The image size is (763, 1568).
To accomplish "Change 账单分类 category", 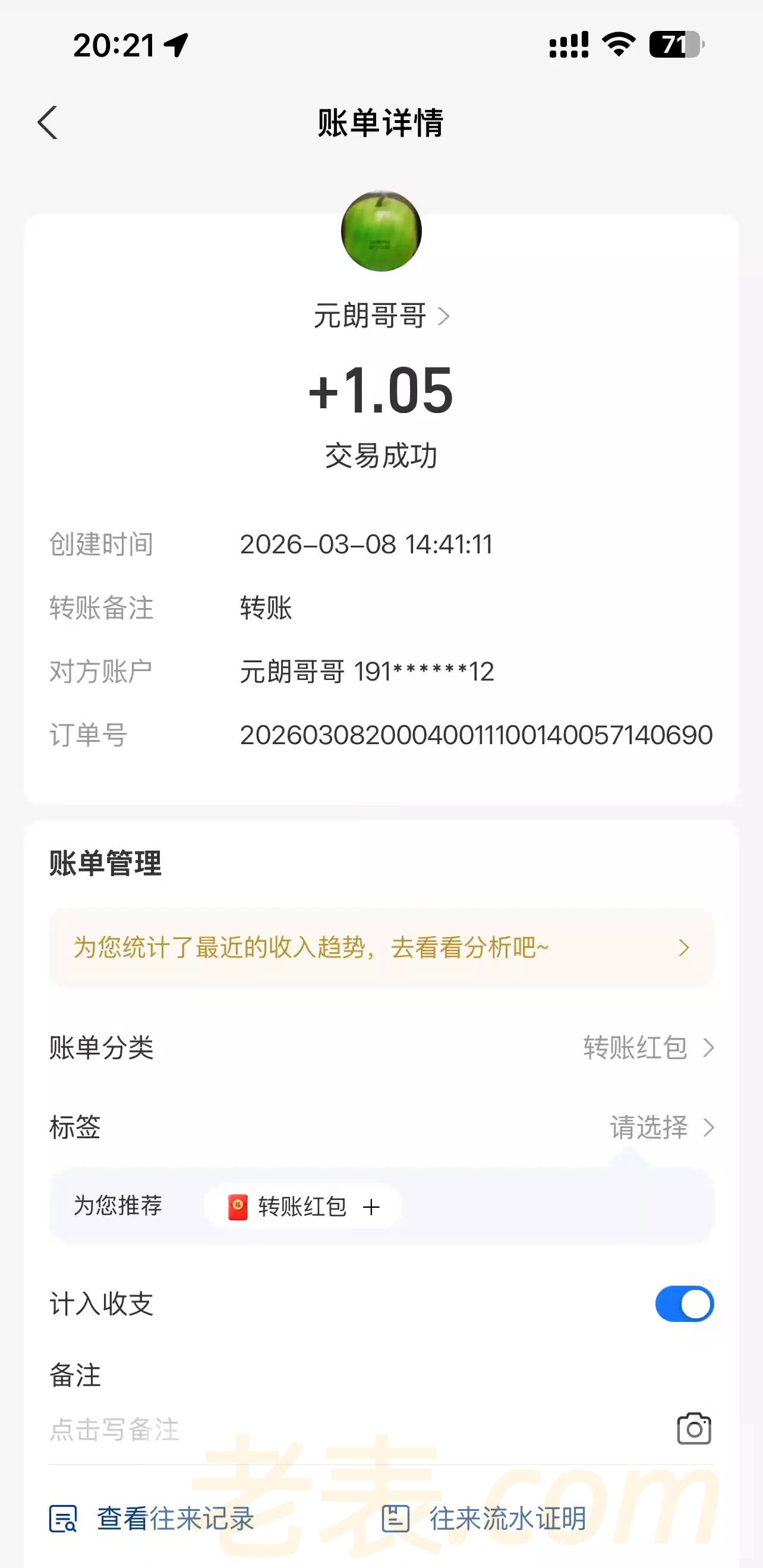I will click(x=647, y=1047).
